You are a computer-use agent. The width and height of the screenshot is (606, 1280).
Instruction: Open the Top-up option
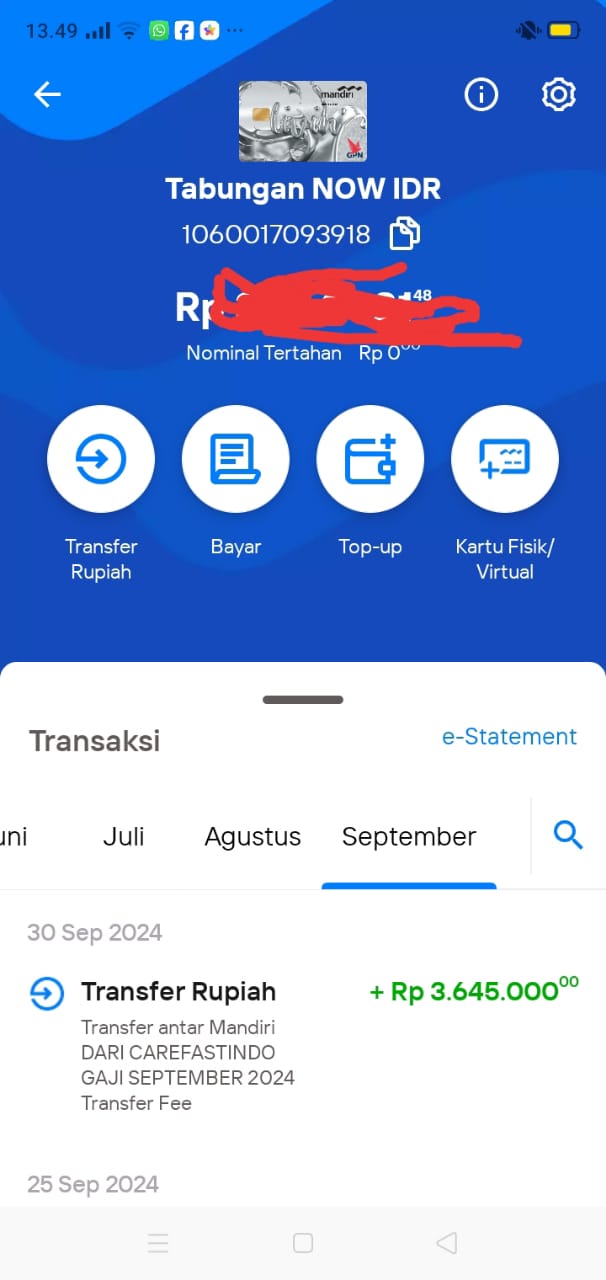(370, 459)
